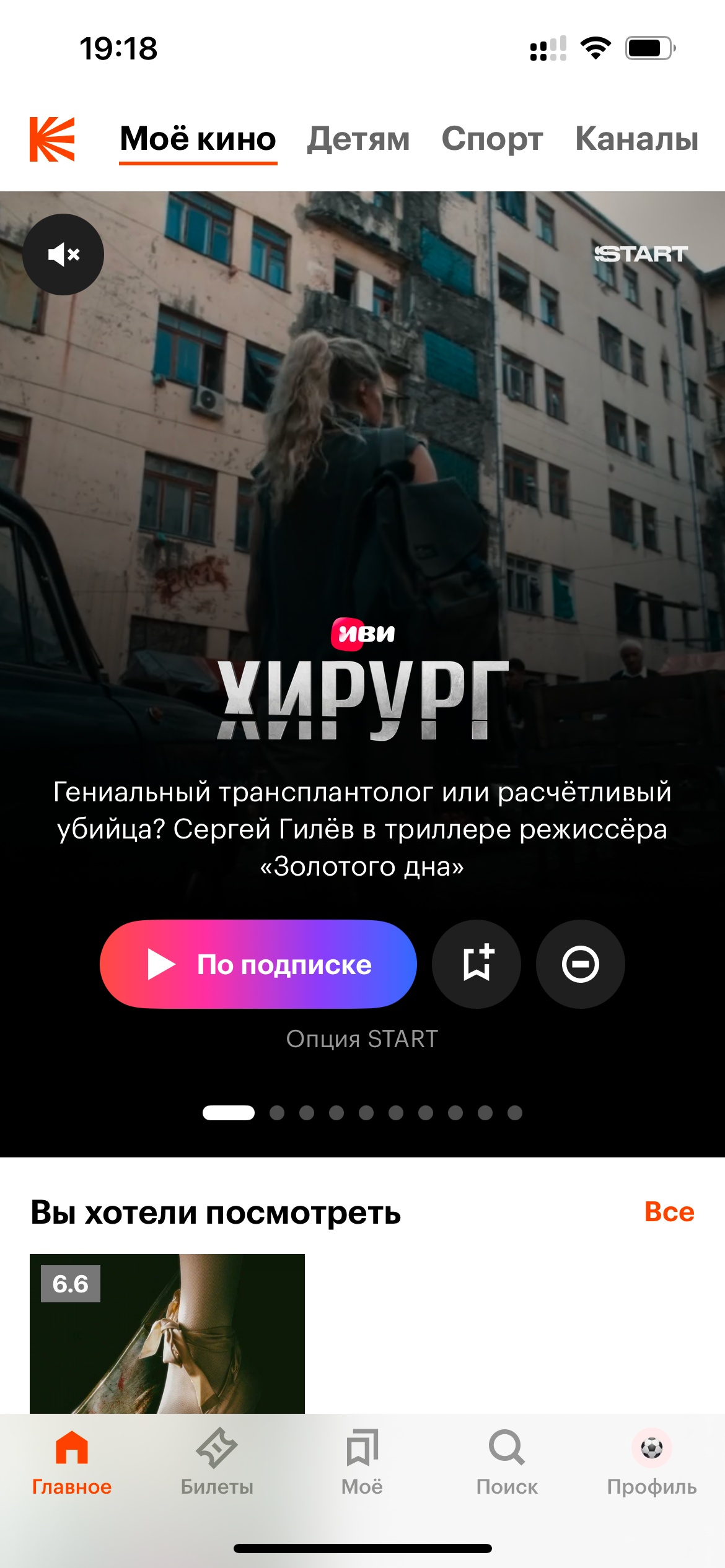
Task: Add Хирург to bookmarks
Action: pos(477,964)
